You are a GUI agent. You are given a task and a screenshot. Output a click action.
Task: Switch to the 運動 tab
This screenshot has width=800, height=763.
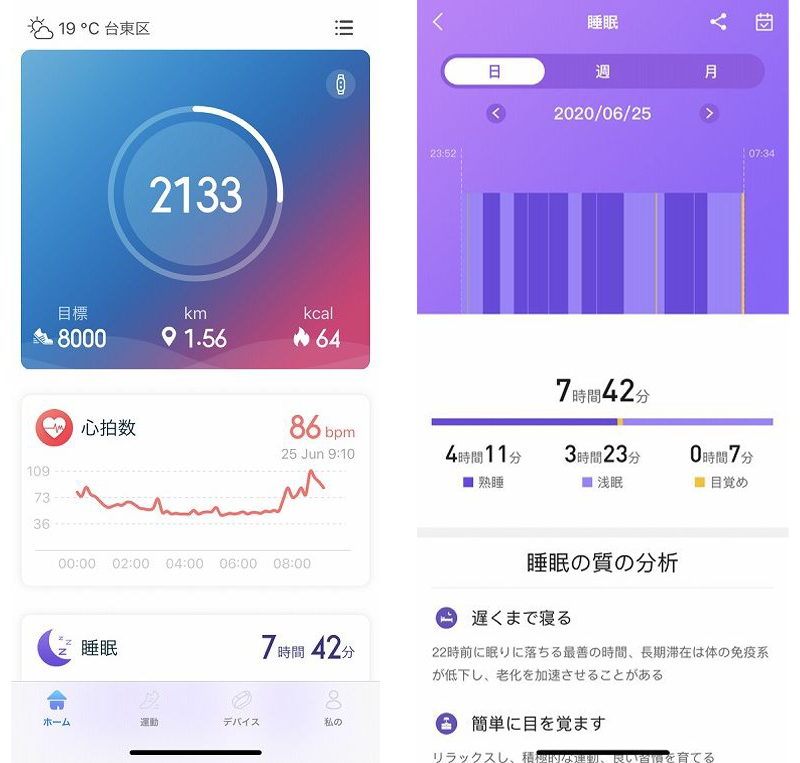(149, 708)
